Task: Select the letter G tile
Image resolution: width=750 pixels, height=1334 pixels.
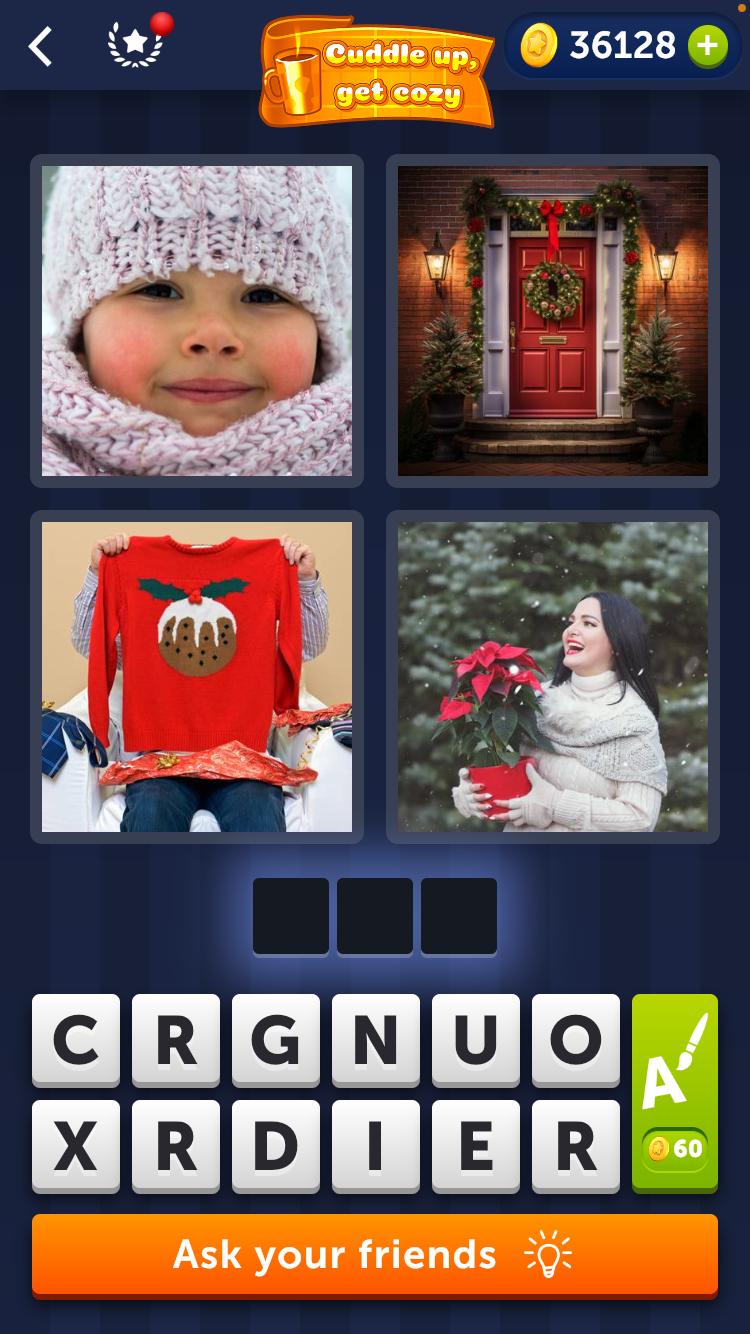Action: click(x=276, y=1040)
